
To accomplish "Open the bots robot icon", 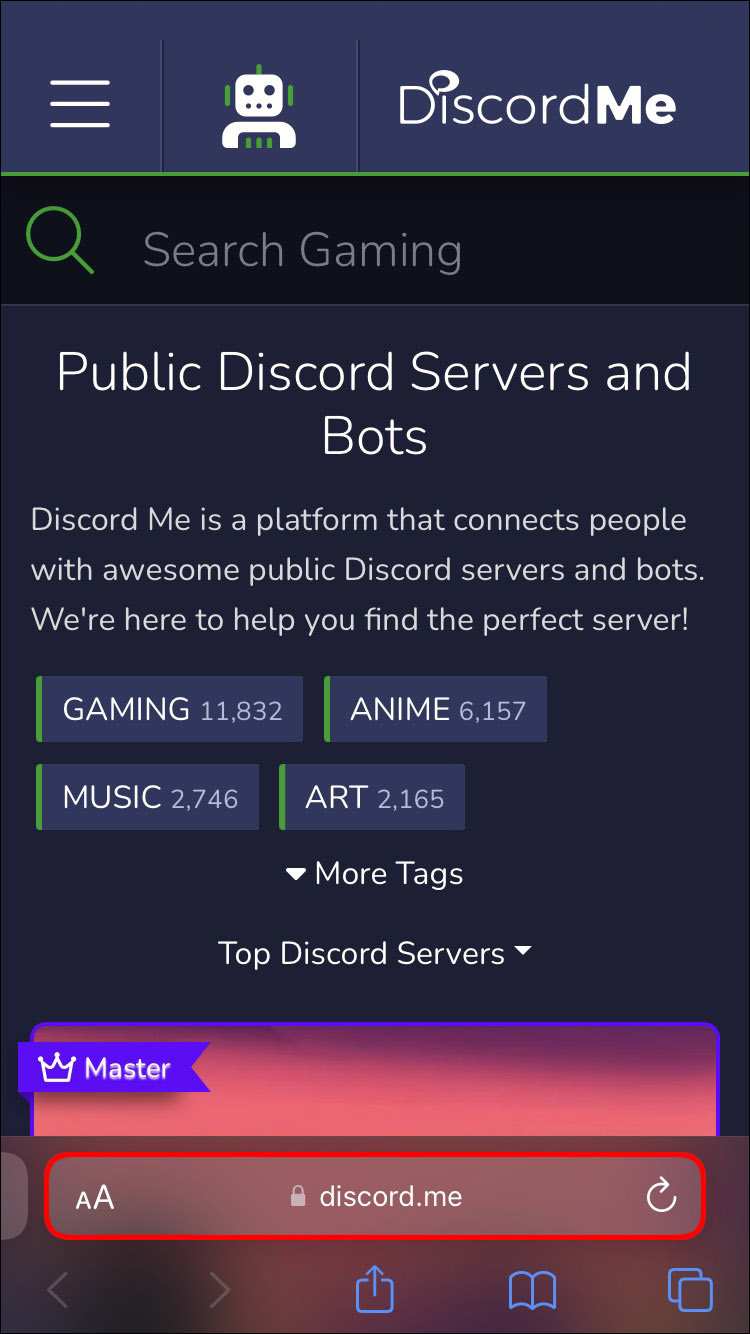I will pyautogui.click(x=260, y=106).
